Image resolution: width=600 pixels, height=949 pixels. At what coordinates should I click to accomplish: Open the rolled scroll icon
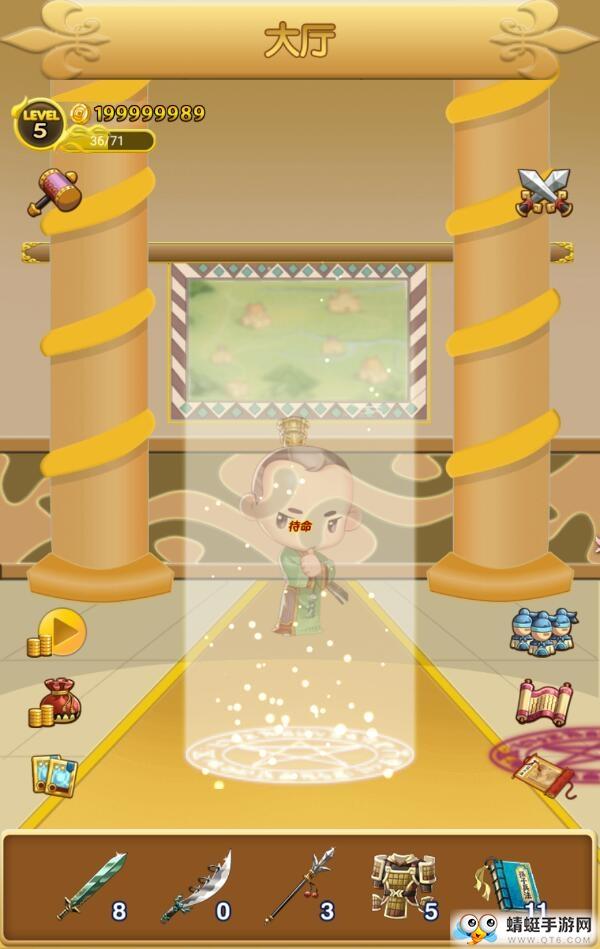tap(543, 703)
